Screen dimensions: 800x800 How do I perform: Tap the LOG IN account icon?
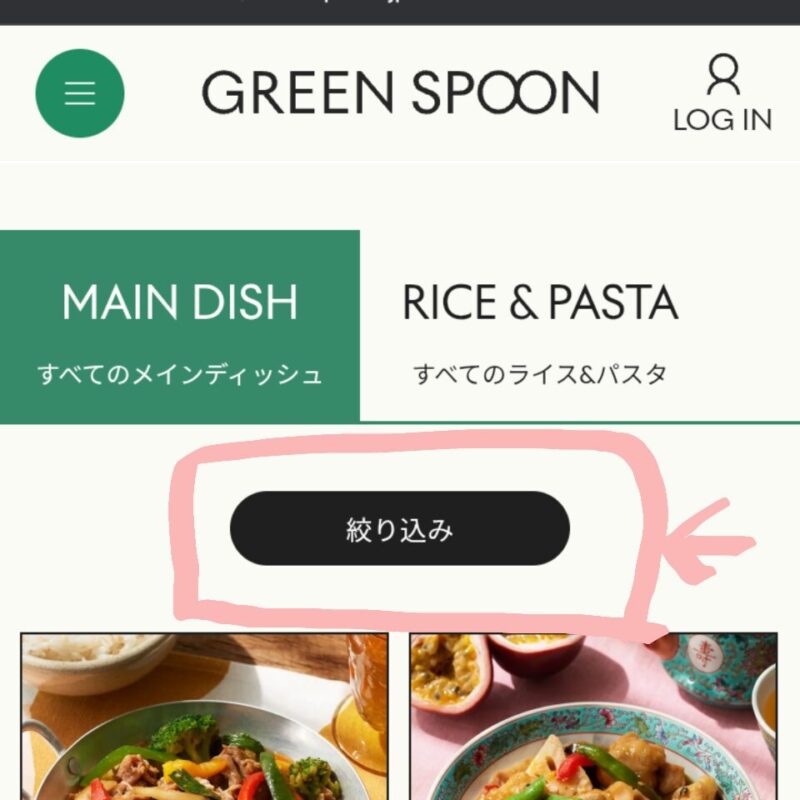click(x=722, y=94)
